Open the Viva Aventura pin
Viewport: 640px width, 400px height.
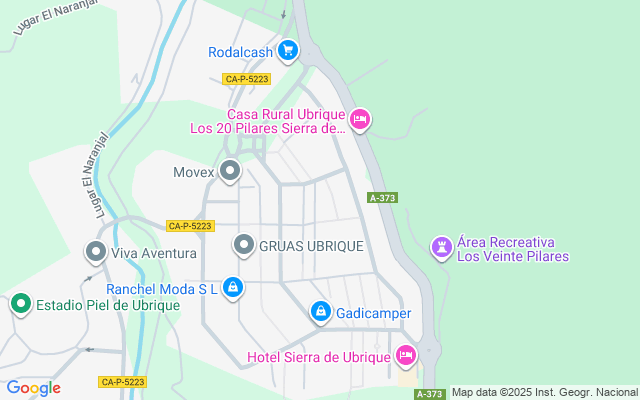click(96, 252)
